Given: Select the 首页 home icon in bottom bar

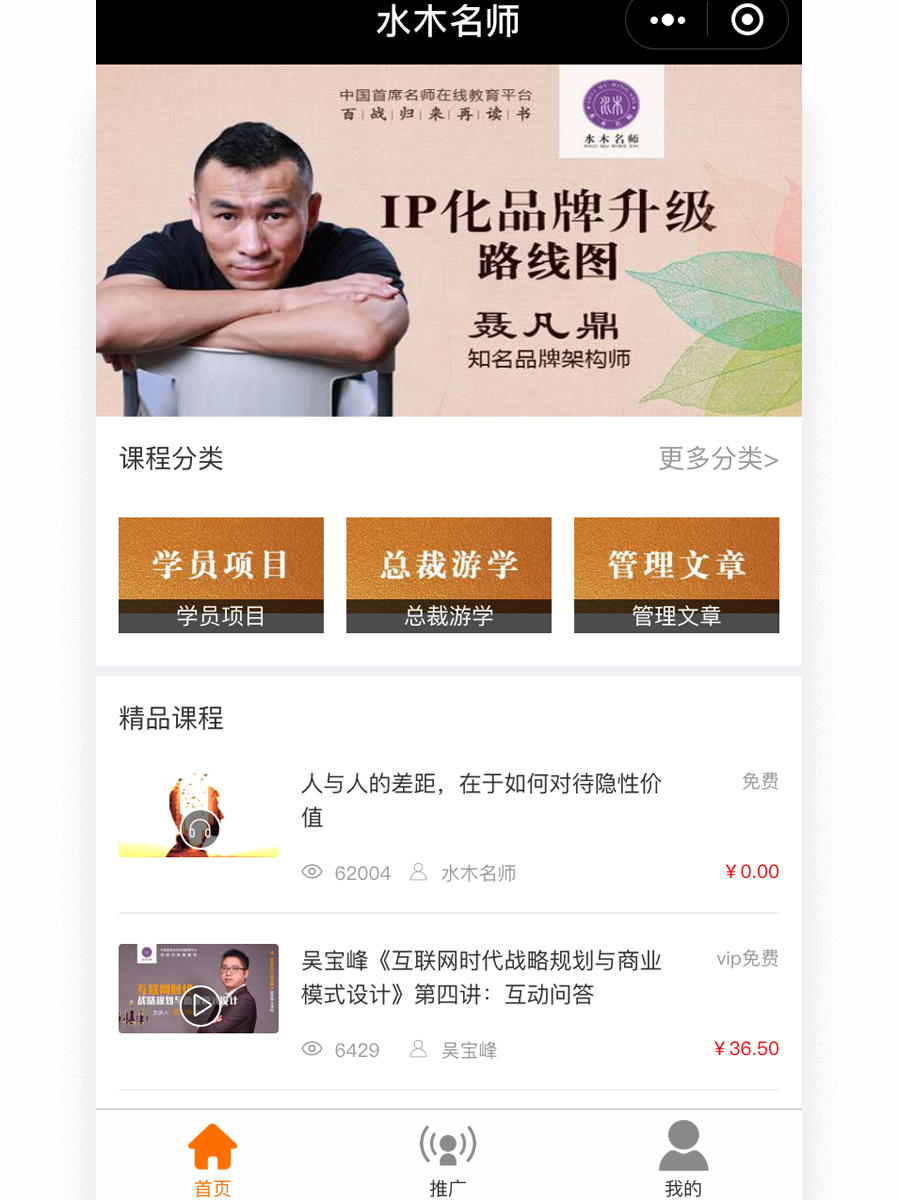Looking at the screenshot, I should point(214,1148).
